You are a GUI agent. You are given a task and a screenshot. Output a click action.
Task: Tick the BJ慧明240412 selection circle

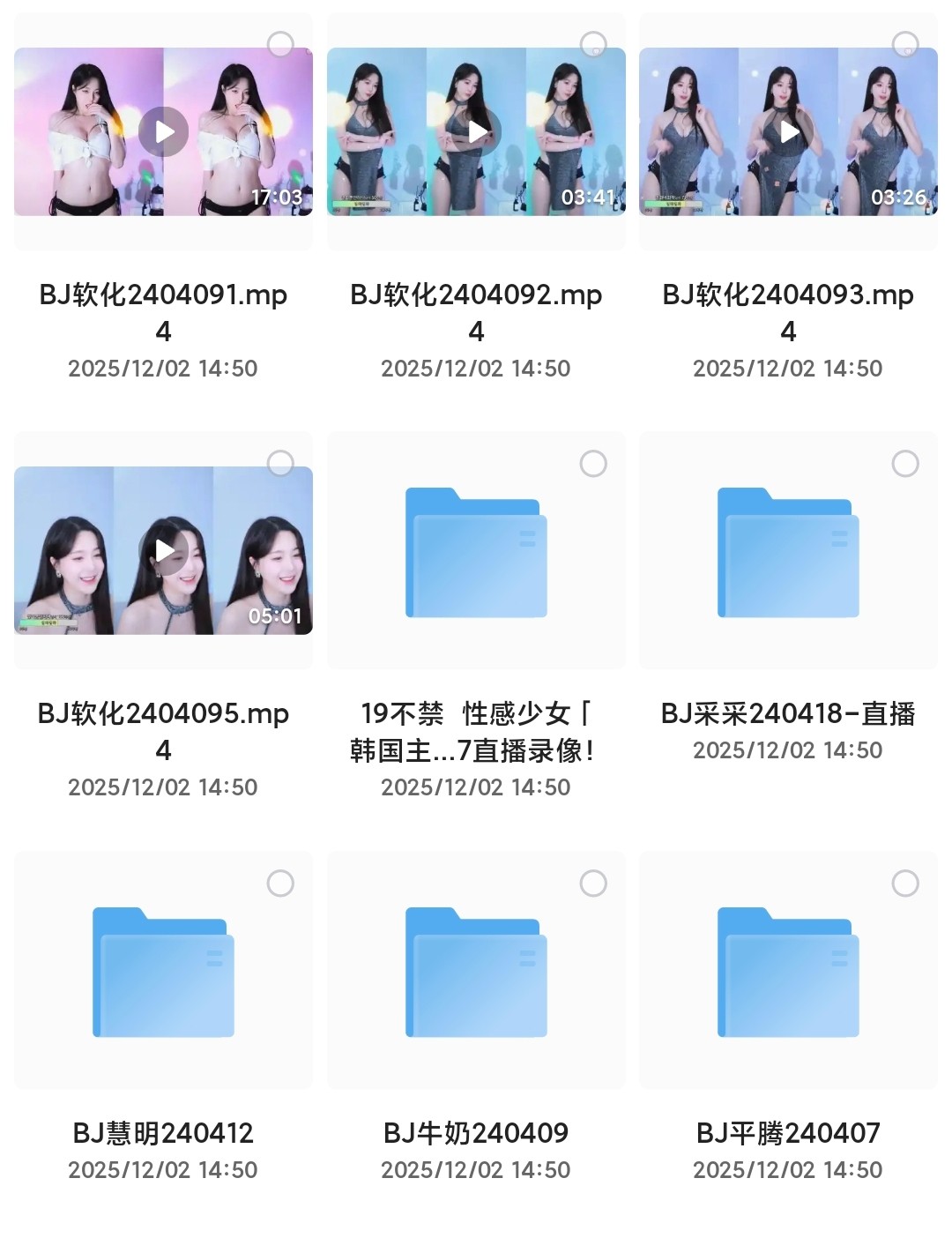[x=280, y=883]
